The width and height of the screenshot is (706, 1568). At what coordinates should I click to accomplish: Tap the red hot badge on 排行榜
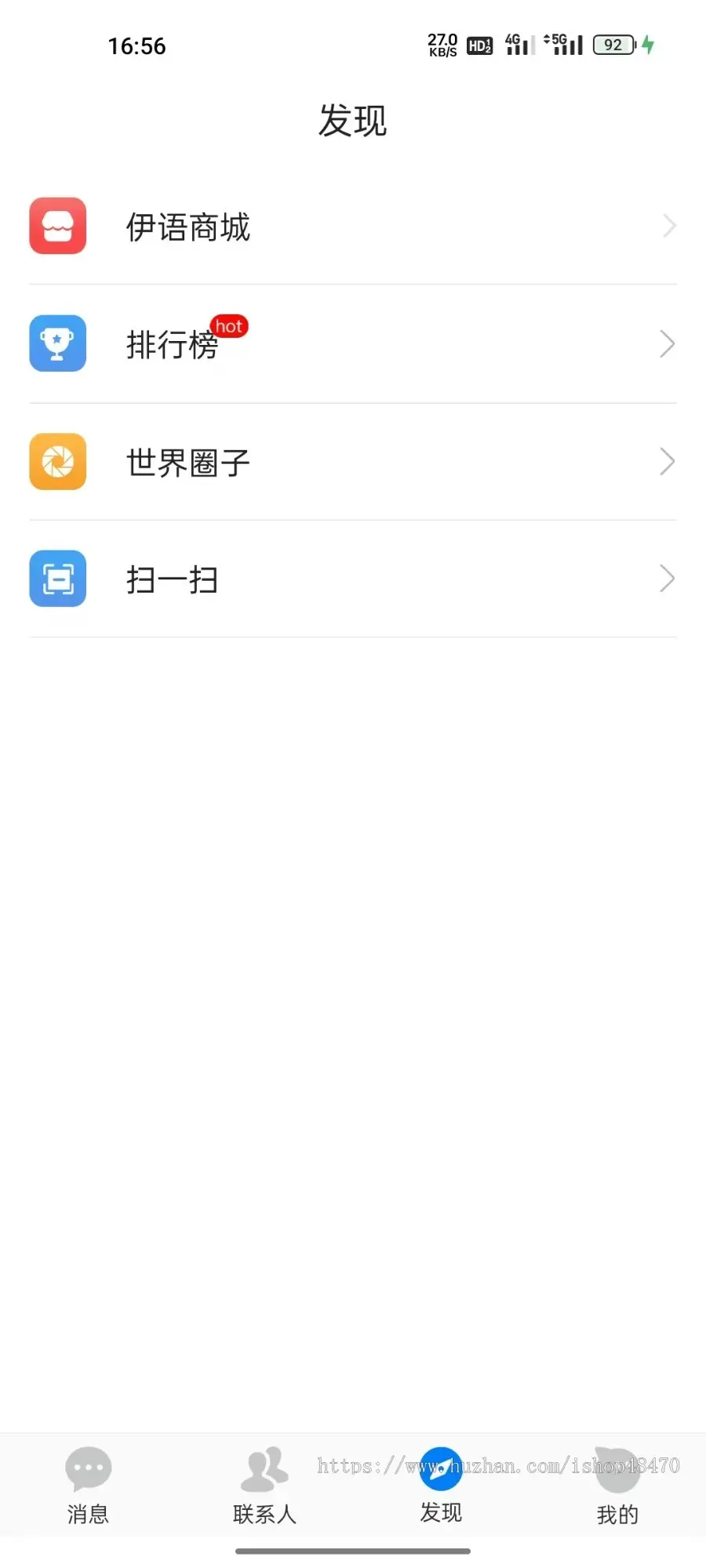(x=228, y=326)
